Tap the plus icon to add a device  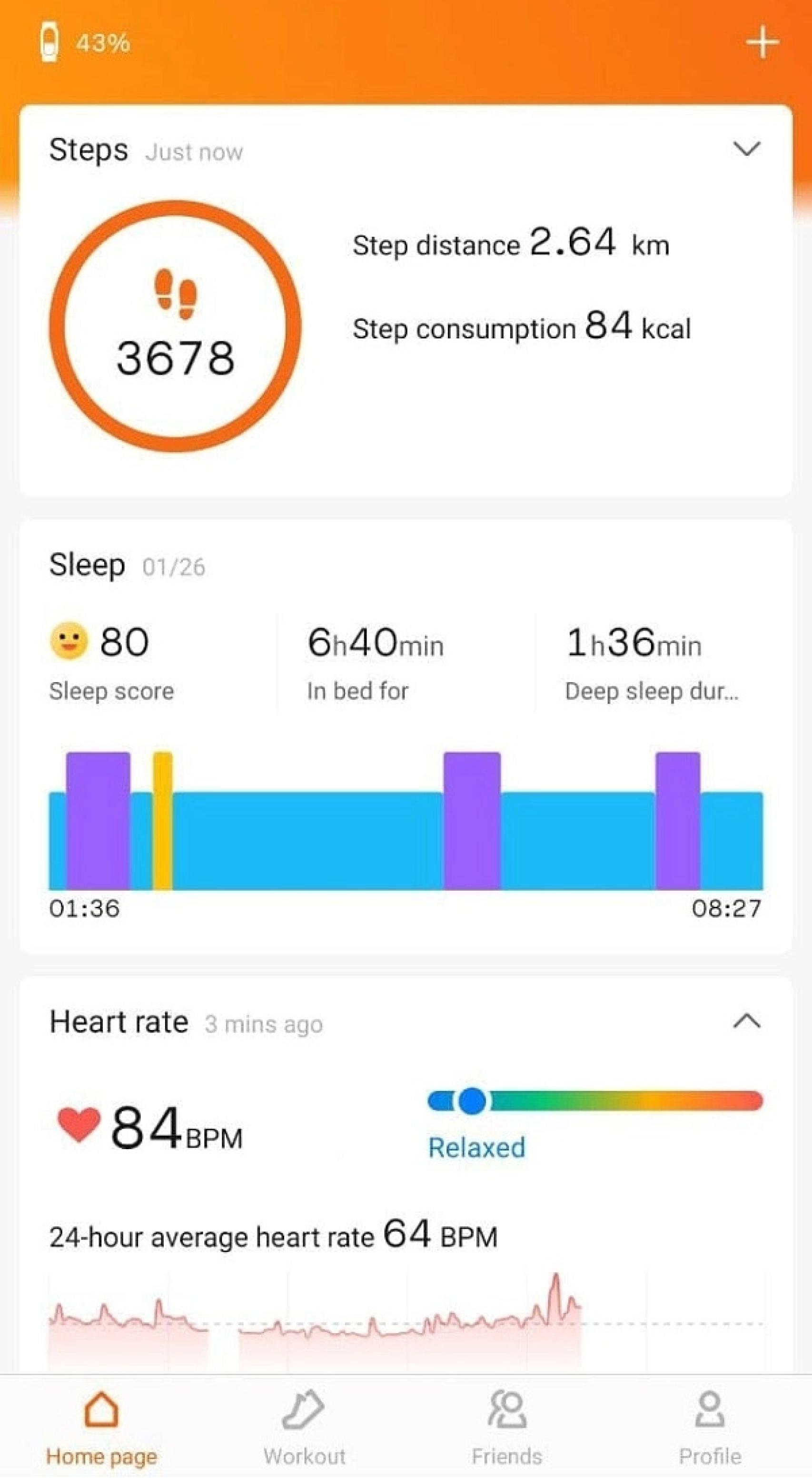[x=762, y=41]
